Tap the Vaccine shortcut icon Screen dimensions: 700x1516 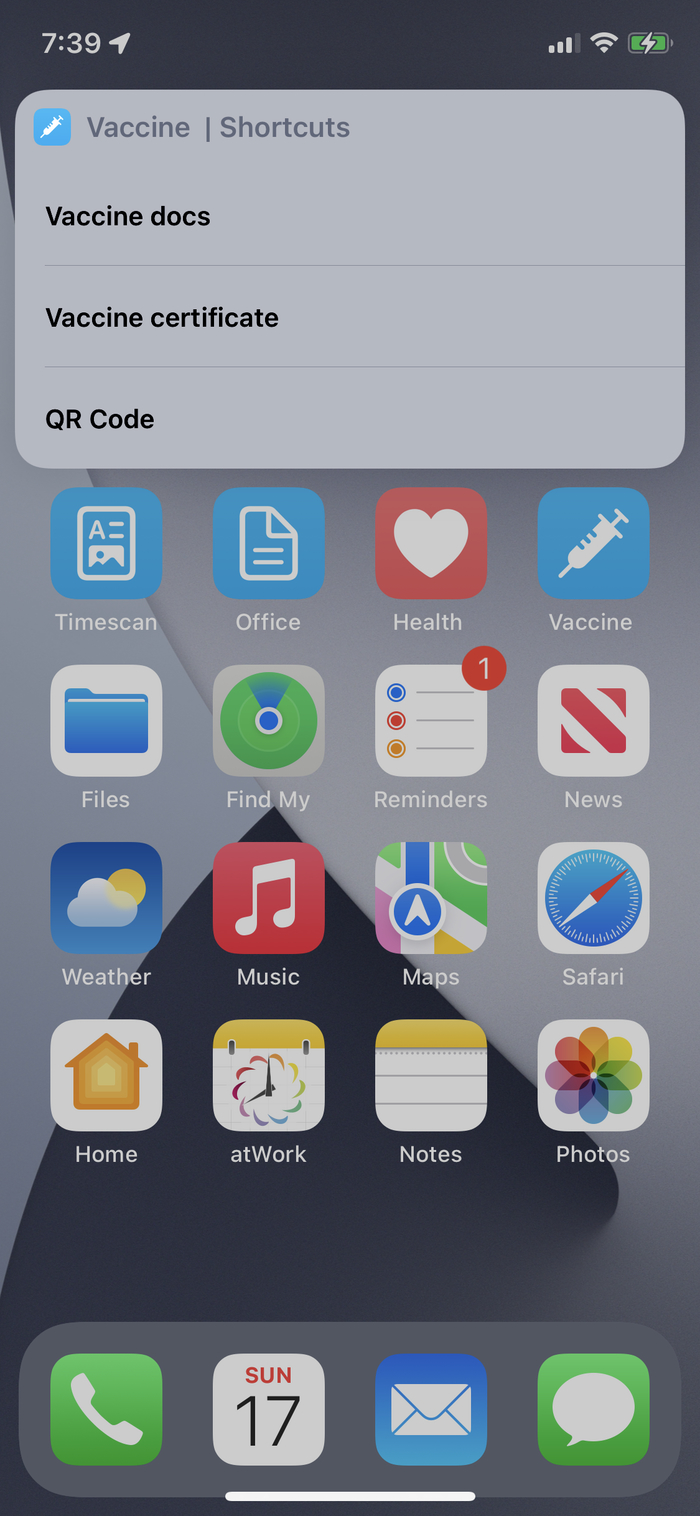(593, 543)
